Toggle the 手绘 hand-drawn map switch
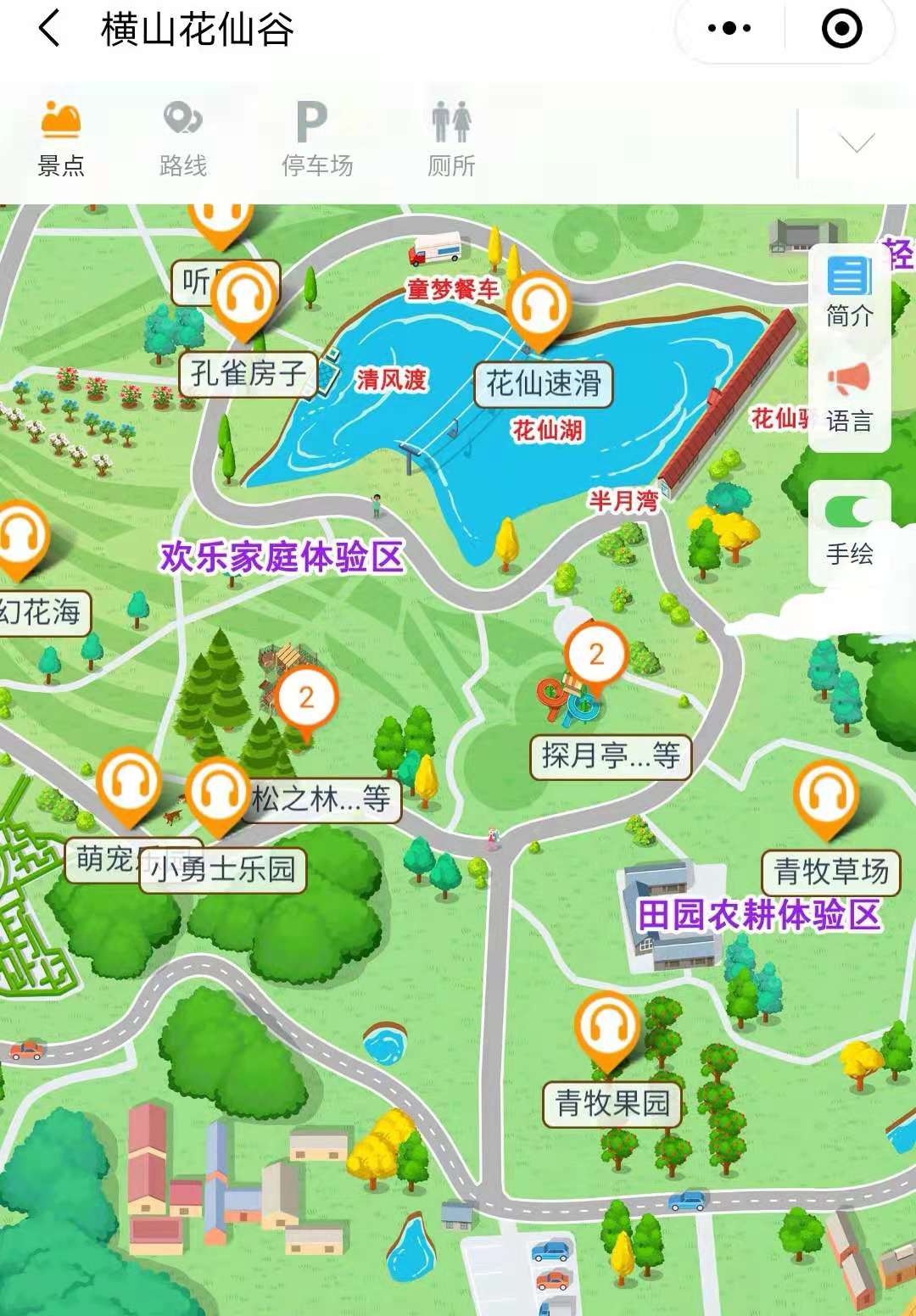This screenshot has height=1316, width=916. [849, 513]
